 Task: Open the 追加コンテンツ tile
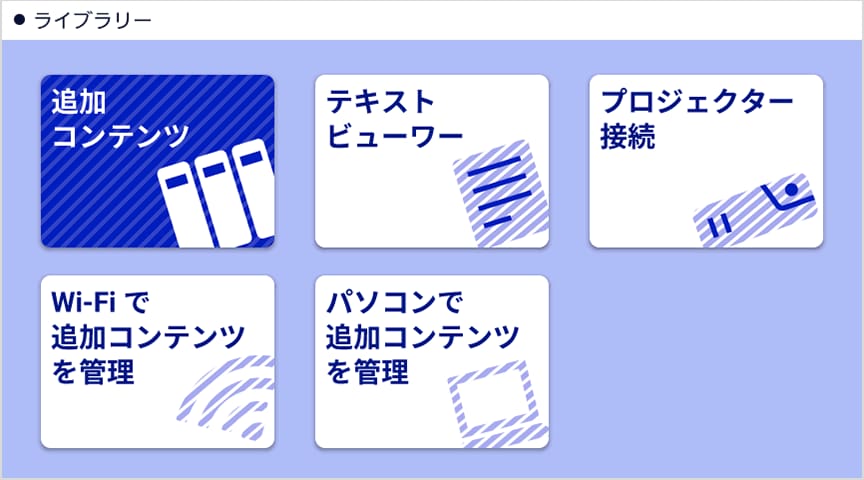pyautogui.click(x=157, y=161)
